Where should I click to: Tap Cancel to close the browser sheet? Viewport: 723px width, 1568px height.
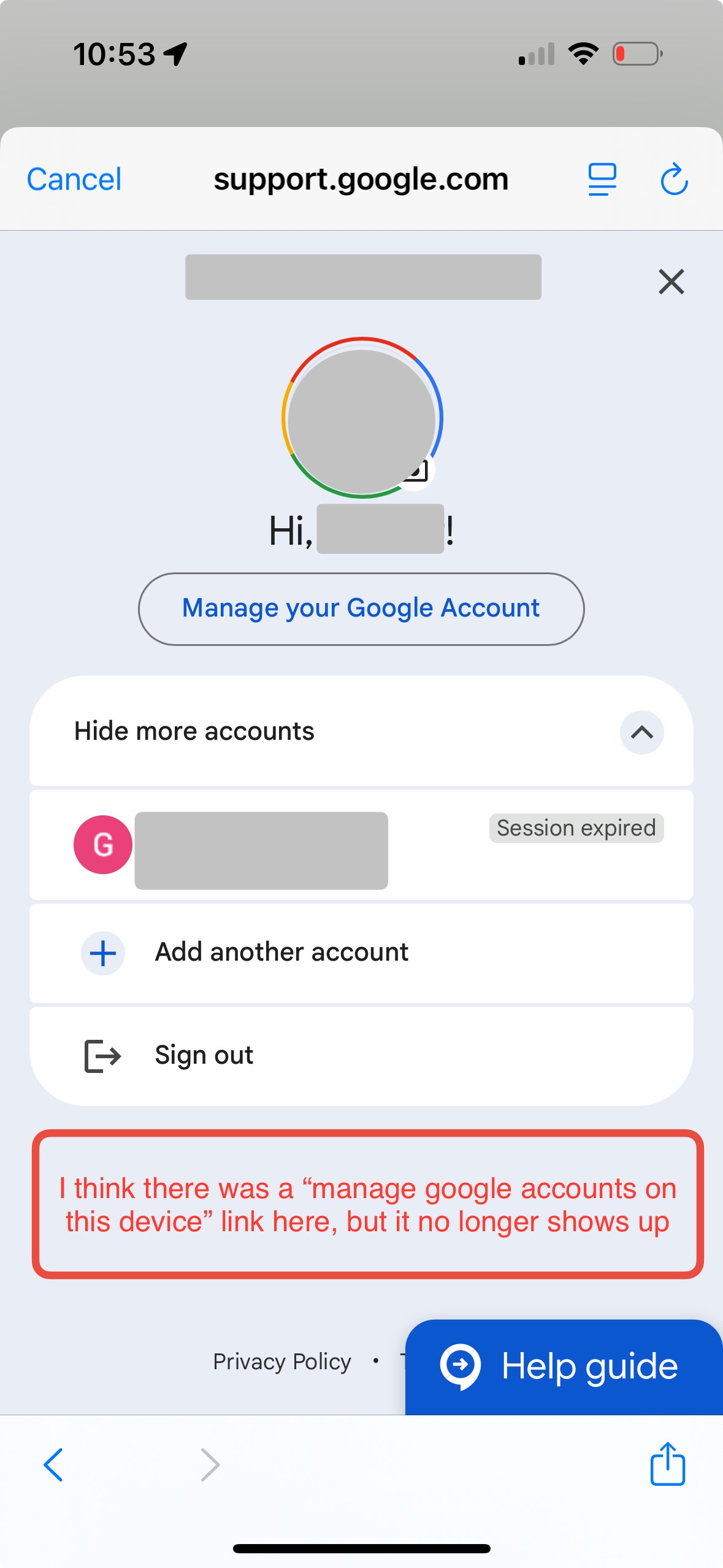point(74,180)
